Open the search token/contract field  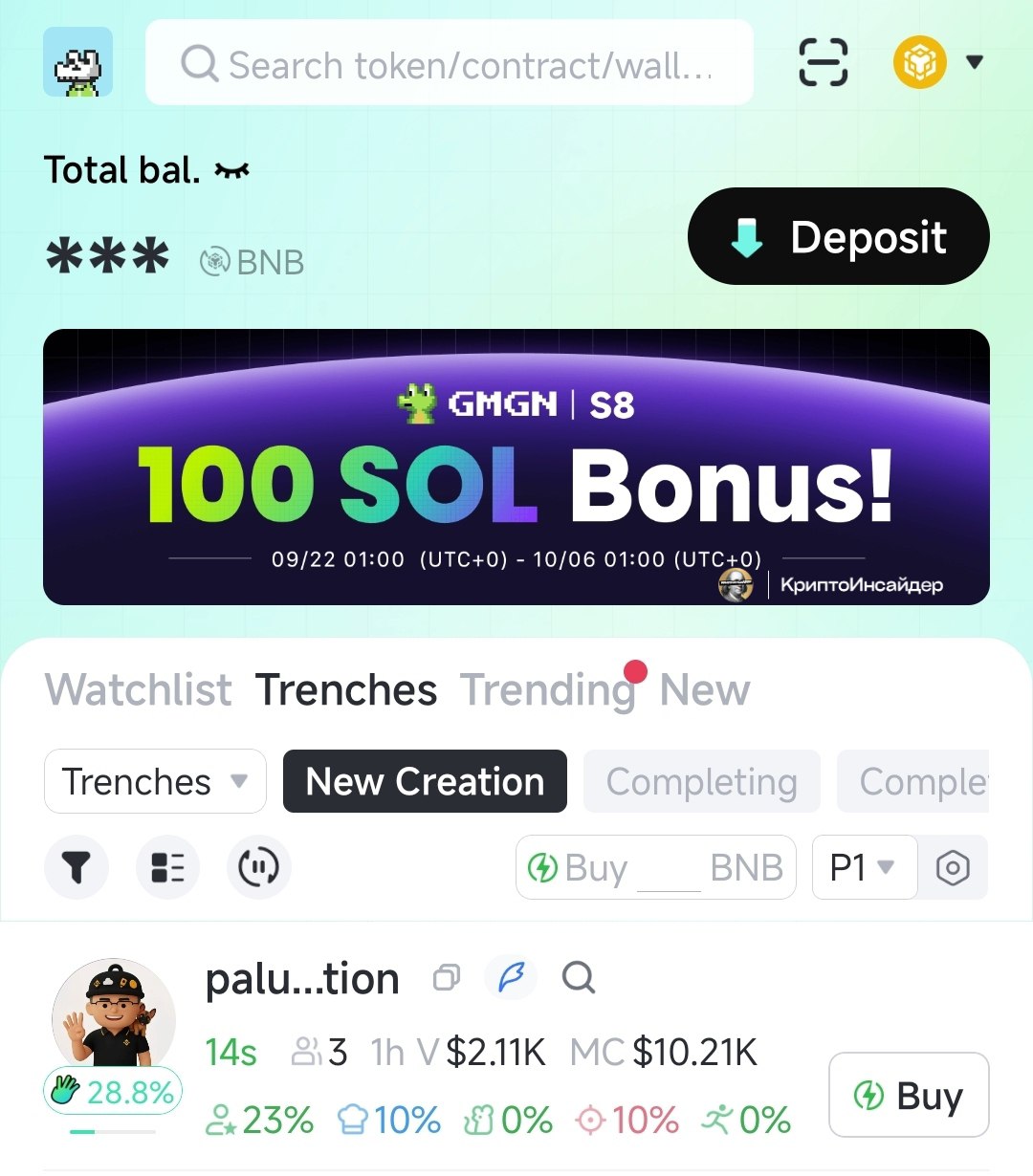pyautogui.click(x=450, y=64)
